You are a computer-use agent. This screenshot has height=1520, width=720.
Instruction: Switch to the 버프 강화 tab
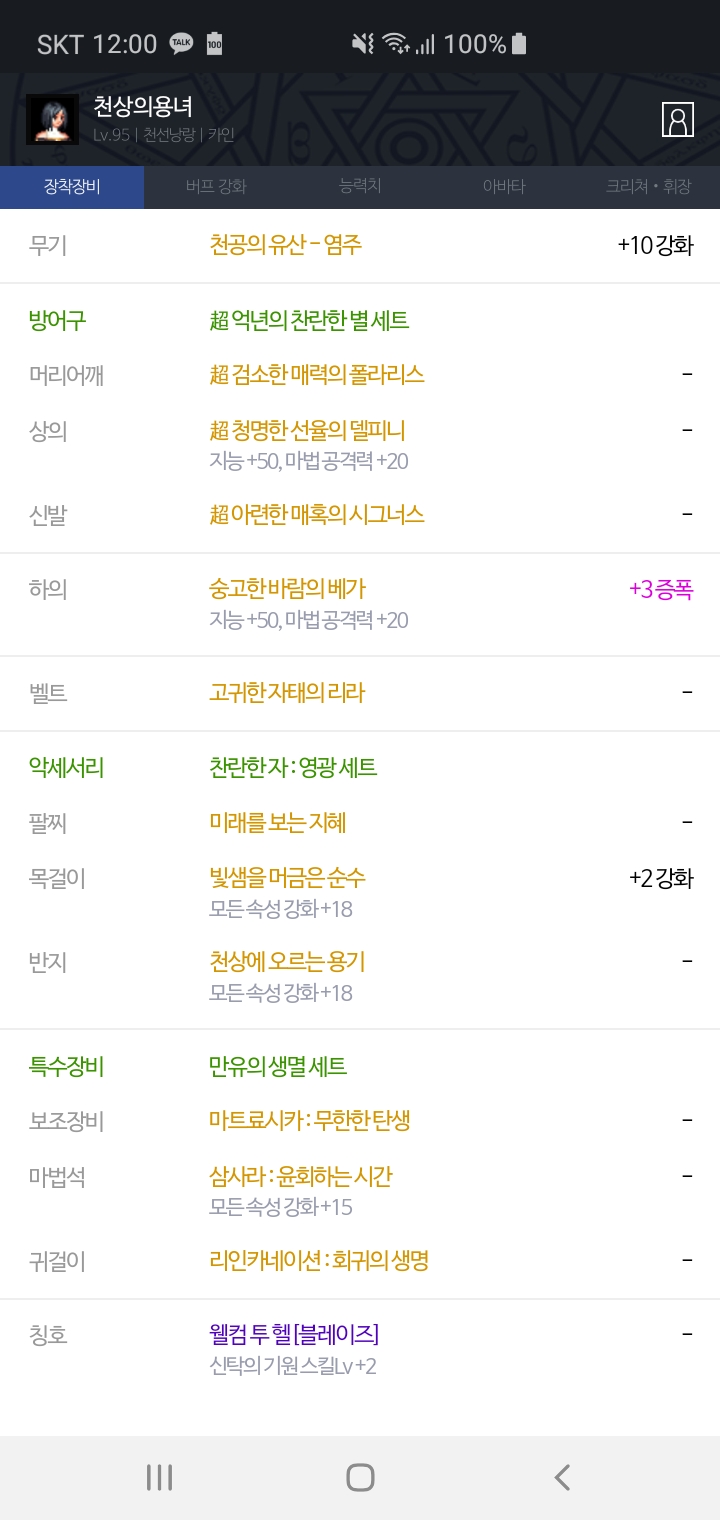click(216, 187)
